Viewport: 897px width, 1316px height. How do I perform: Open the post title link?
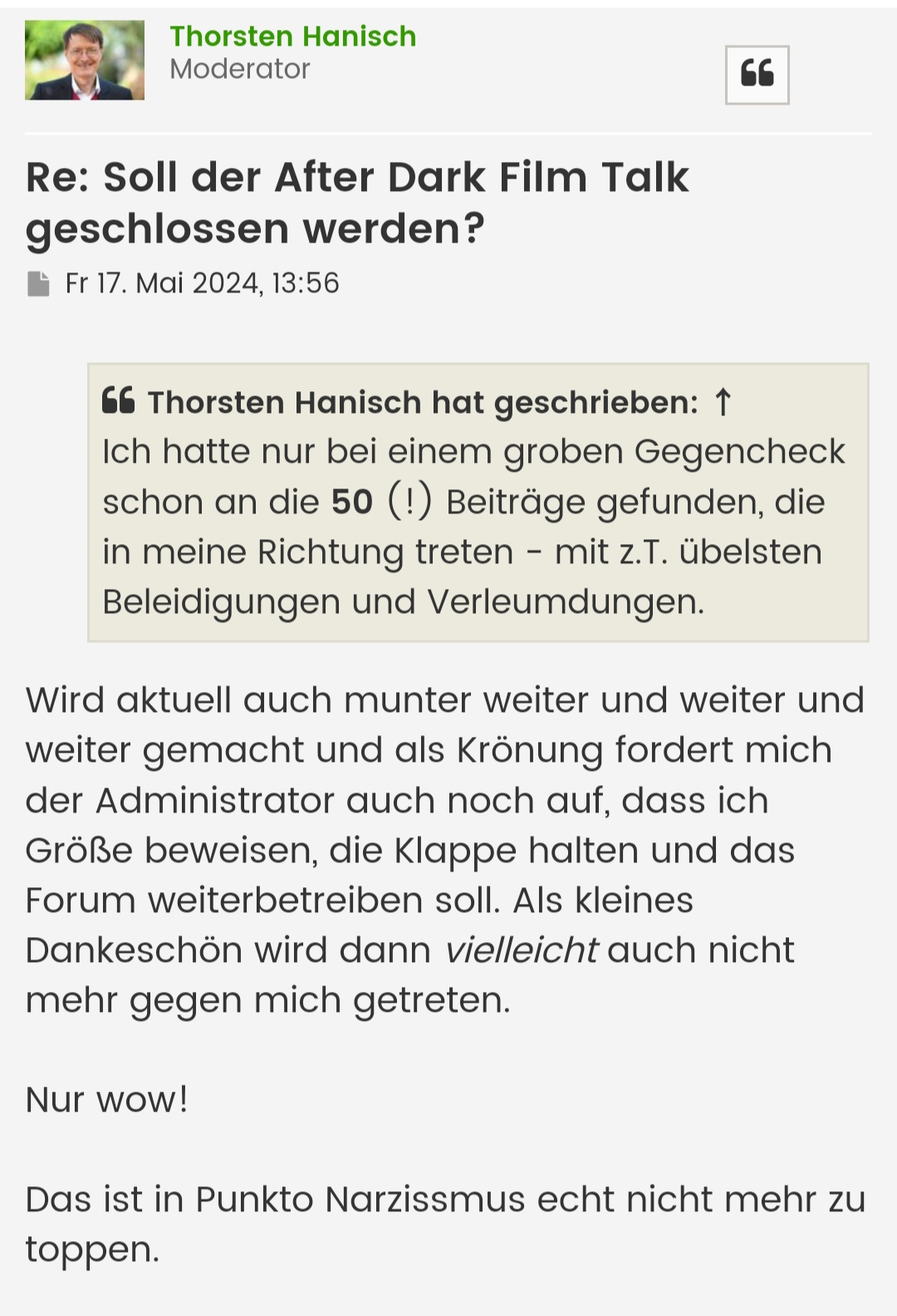click(x=357, y=202)
